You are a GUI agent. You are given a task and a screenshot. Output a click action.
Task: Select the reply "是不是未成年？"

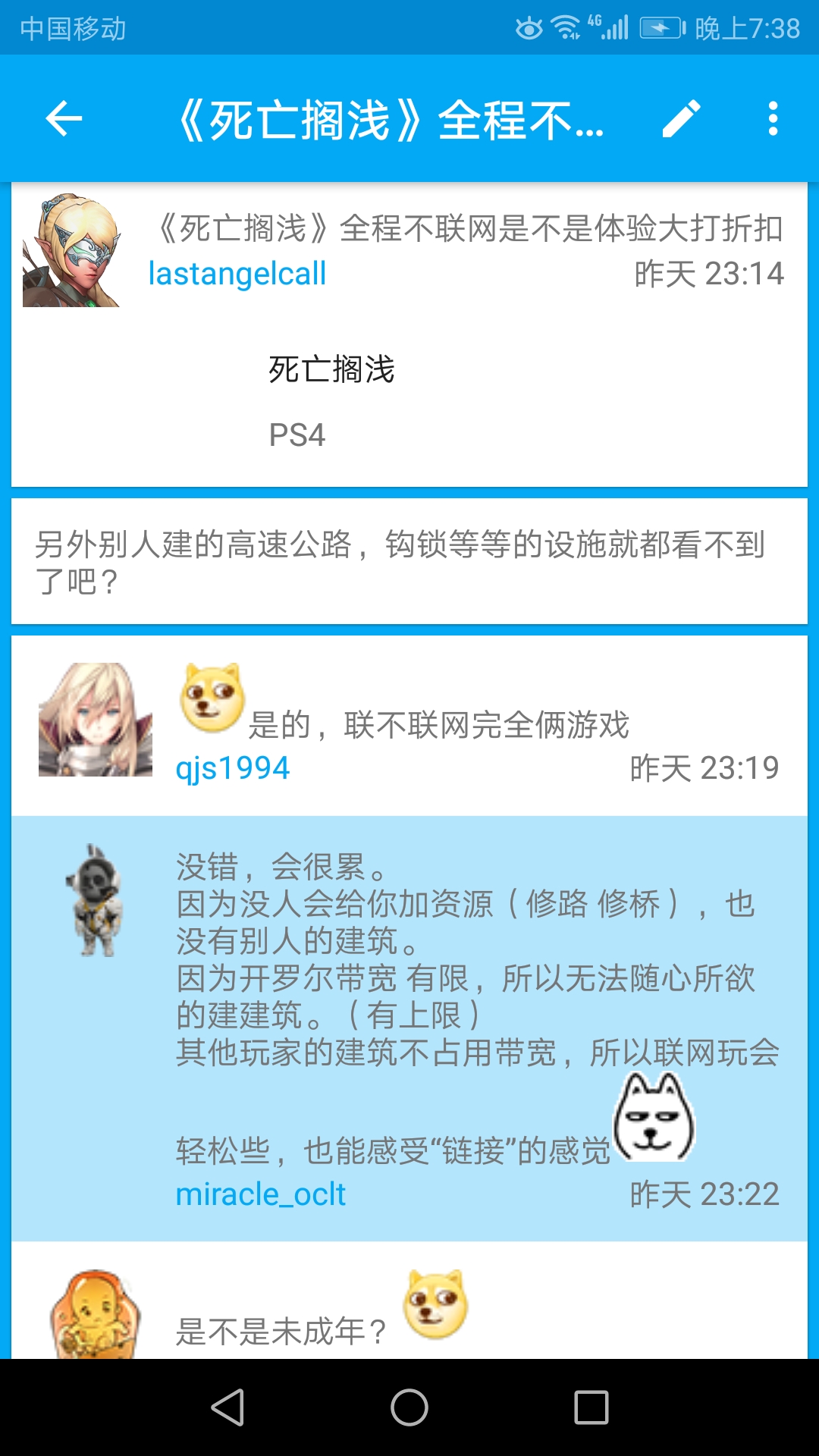[281, 1332]
